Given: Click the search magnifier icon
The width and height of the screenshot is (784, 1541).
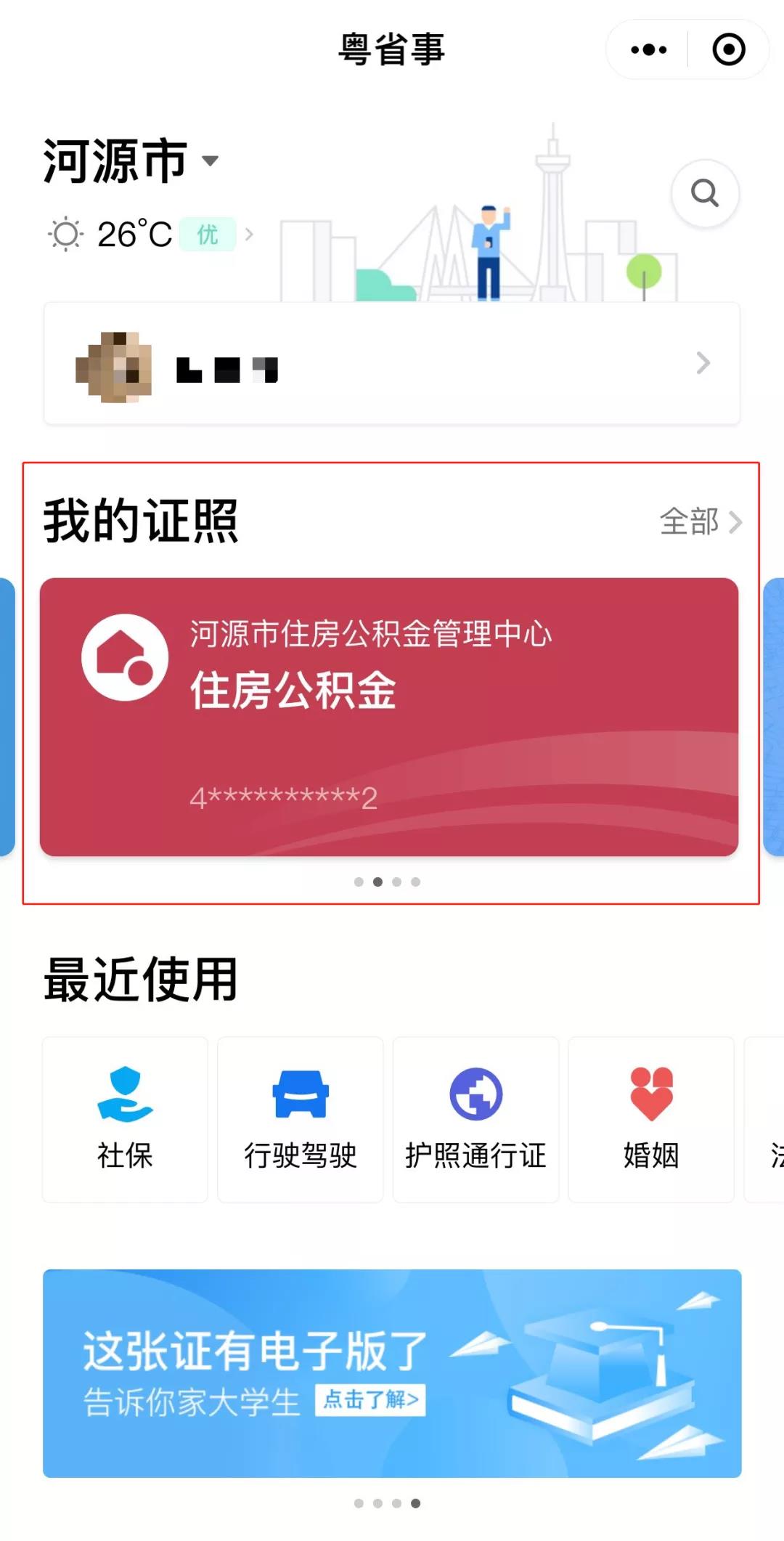Looking at the screenshot, I should point(703,194).
